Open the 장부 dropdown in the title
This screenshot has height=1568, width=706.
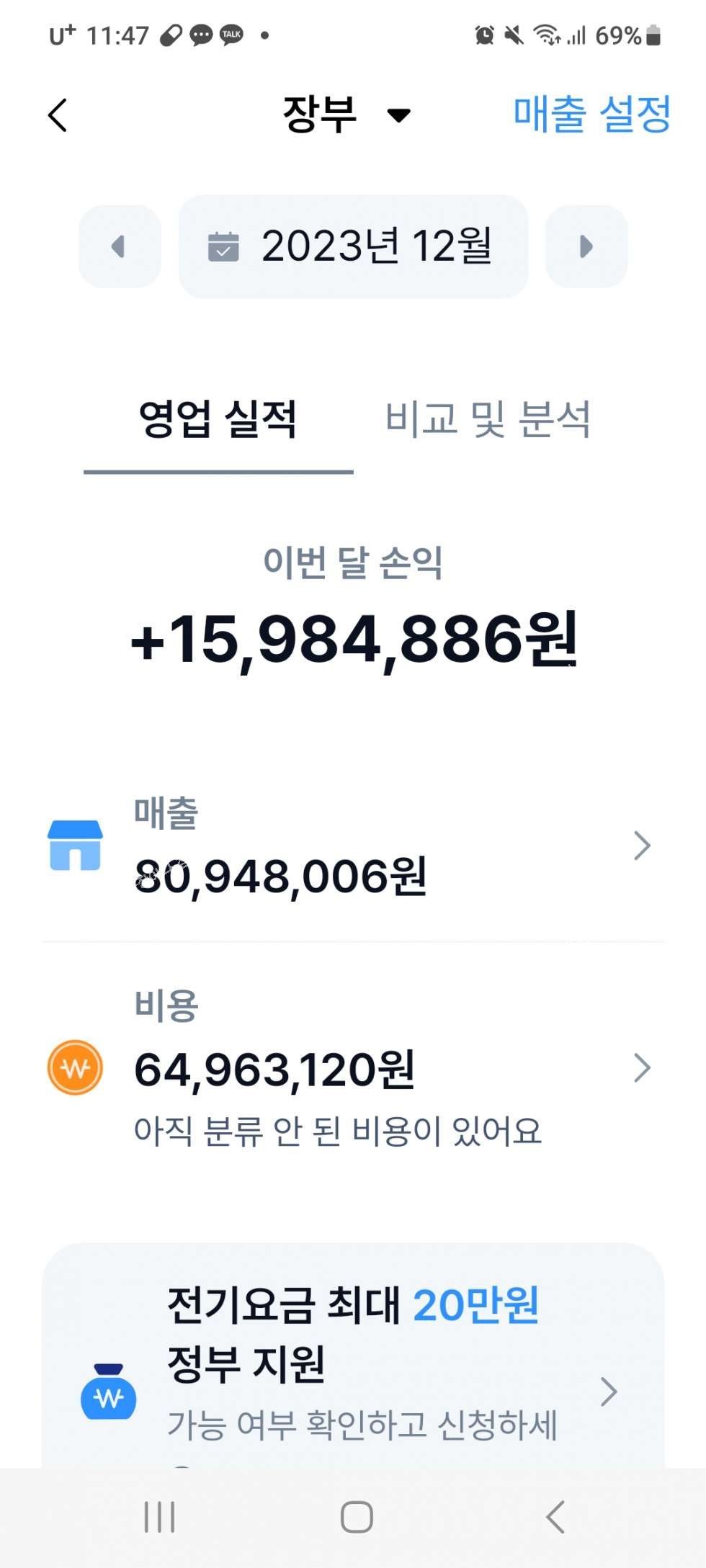click(x=346, y=115)
